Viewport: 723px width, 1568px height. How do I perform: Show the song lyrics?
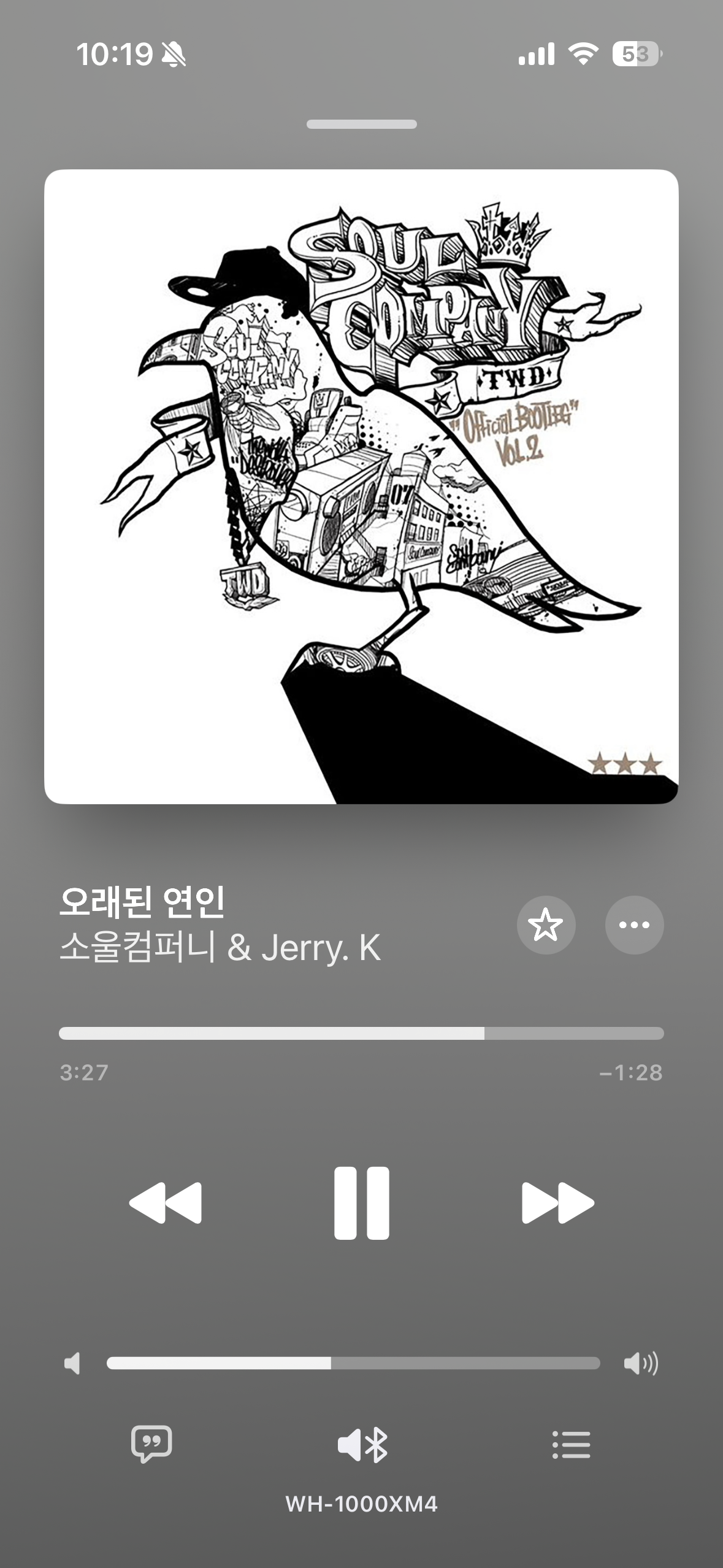(x=151, y=1445)
